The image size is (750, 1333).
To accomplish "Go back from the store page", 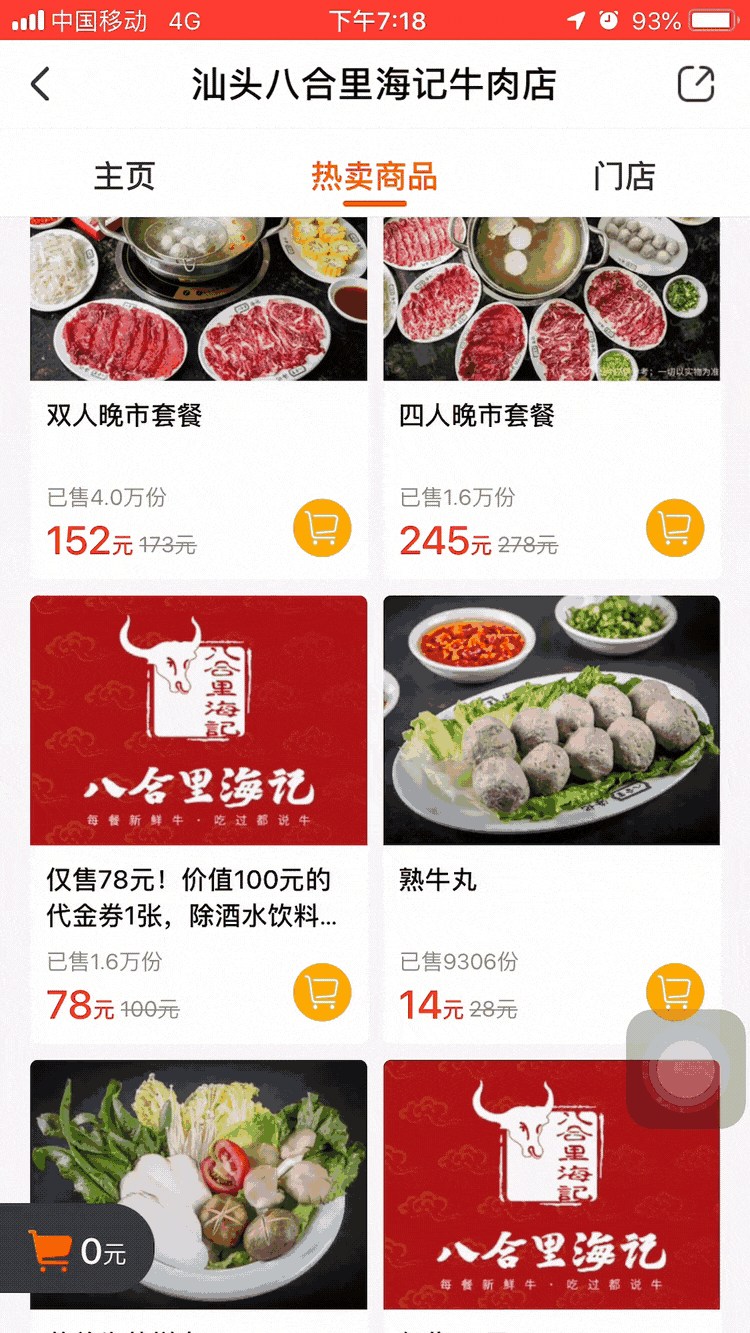I will [40, 84].
